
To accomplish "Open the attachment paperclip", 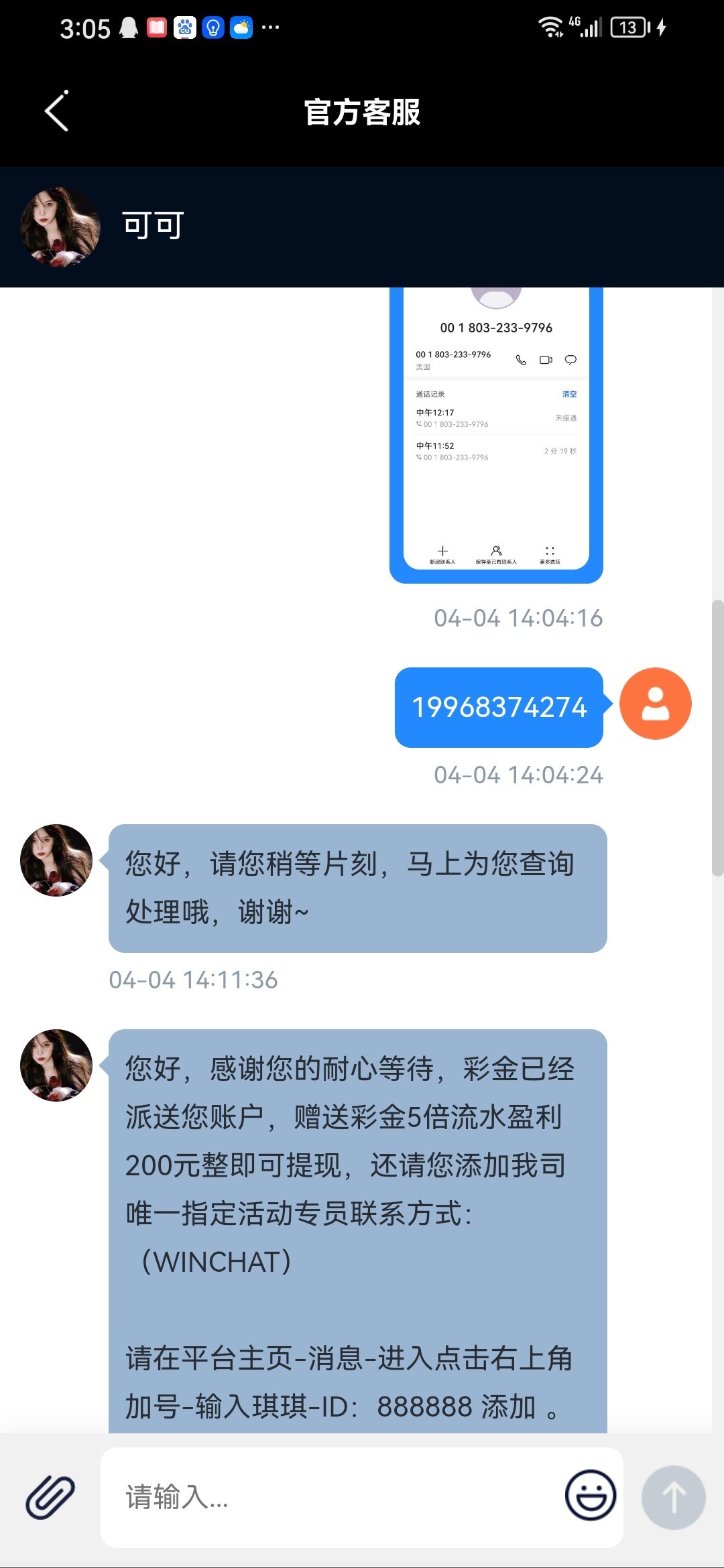I will pos(50,1496).
